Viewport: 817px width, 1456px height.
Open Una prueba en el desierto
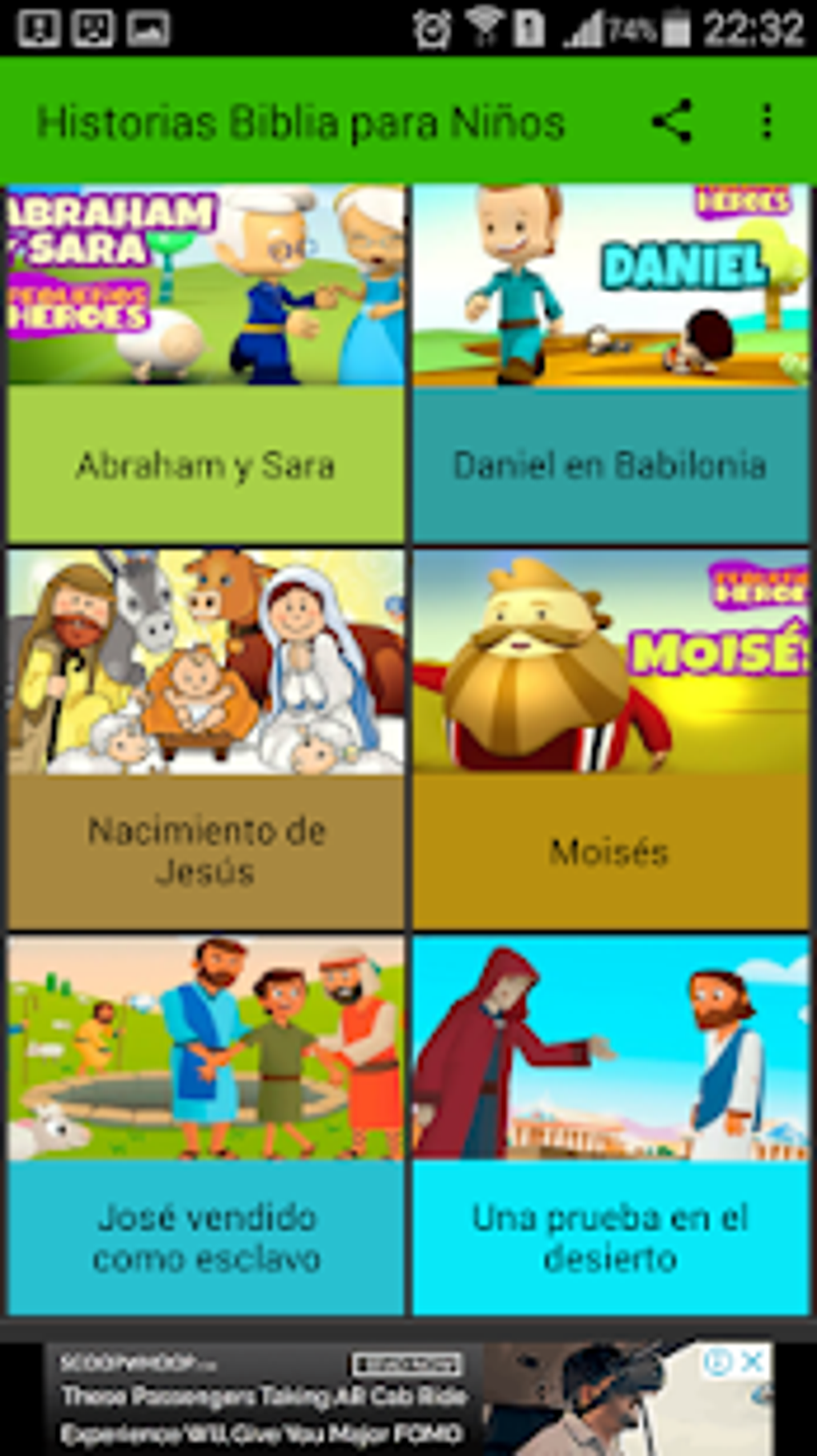pyautogui.click(x=610, y=1125)
